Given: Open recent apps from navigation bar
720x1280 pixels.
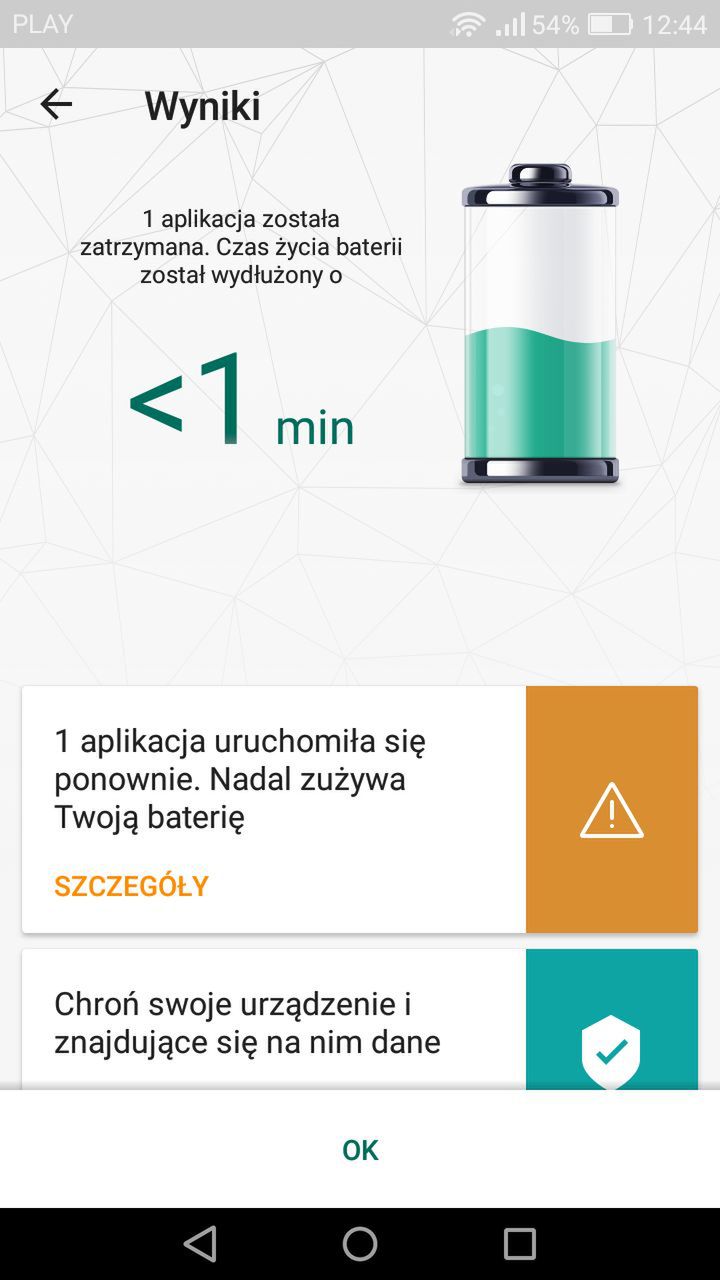Looking at the screenshot, I should [x=520, y=1244].
